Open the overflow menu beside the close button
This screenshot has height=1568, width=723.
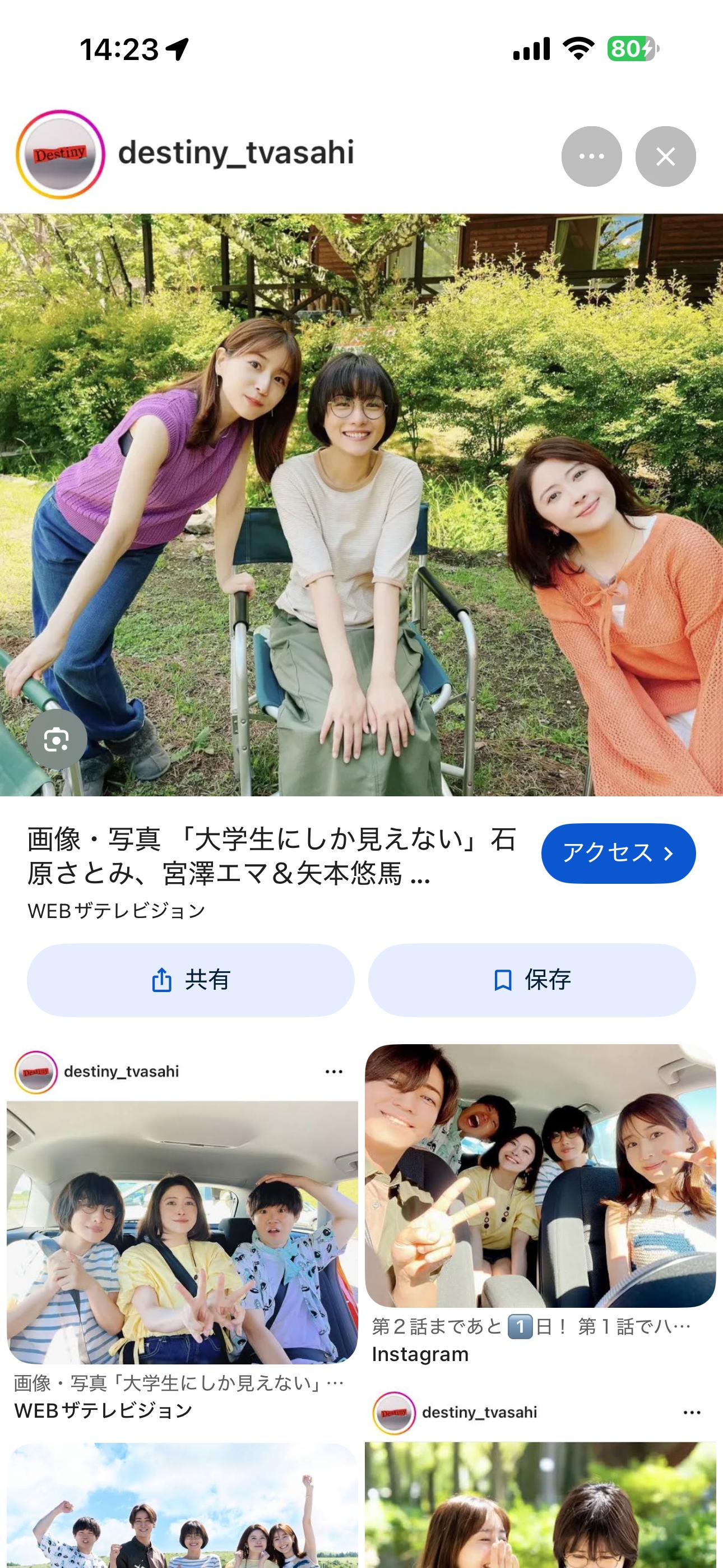click(591, 156)
